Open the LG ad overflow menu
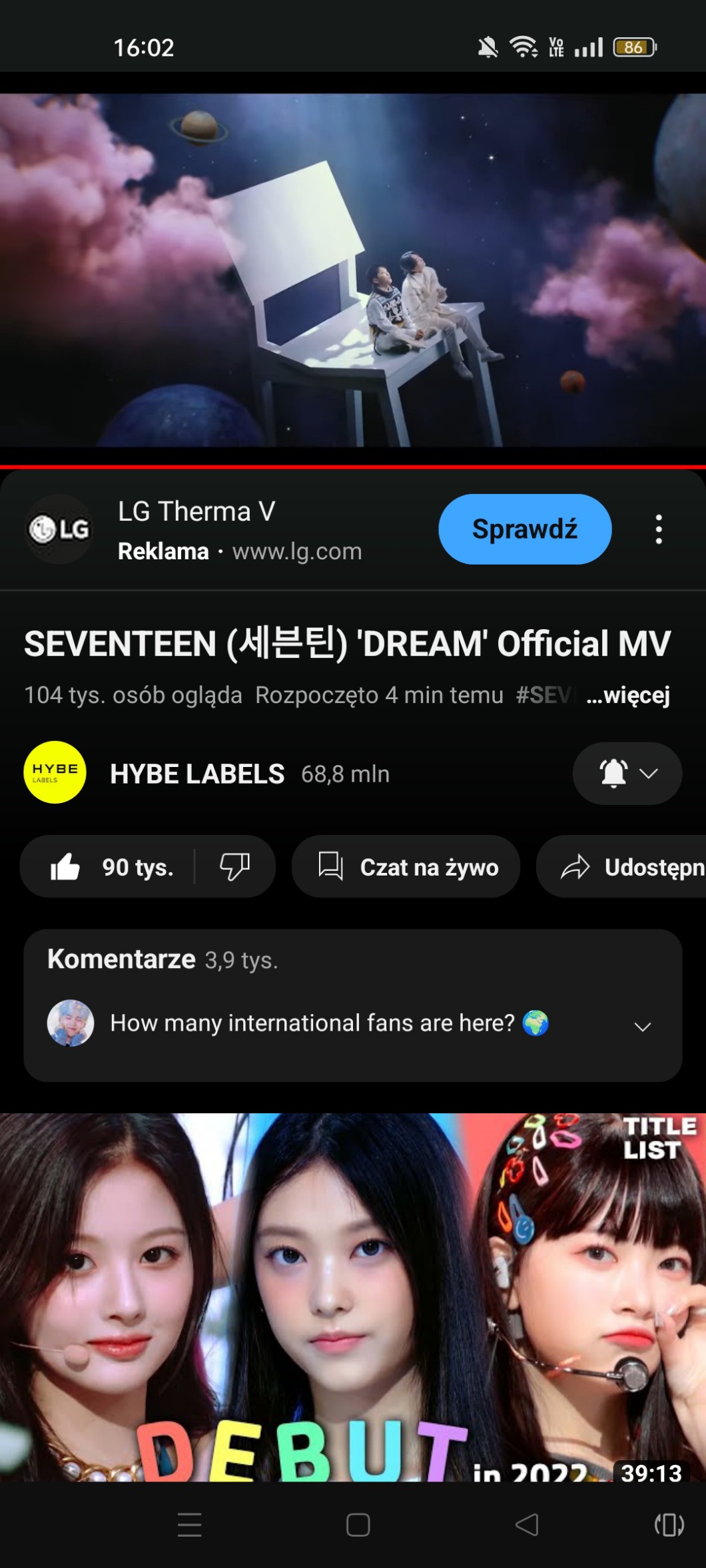This screenshot has height=1568, width=706. 658,529
